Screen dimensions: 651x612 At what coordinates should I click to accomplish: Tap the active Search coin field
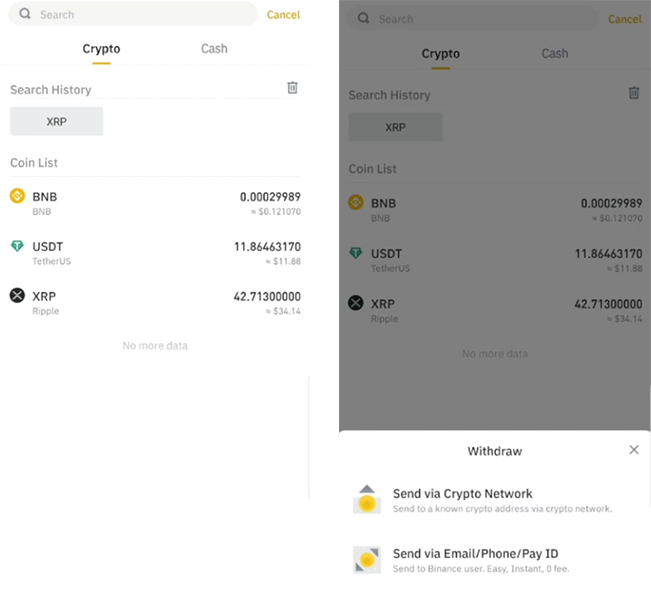pos(135,14)
